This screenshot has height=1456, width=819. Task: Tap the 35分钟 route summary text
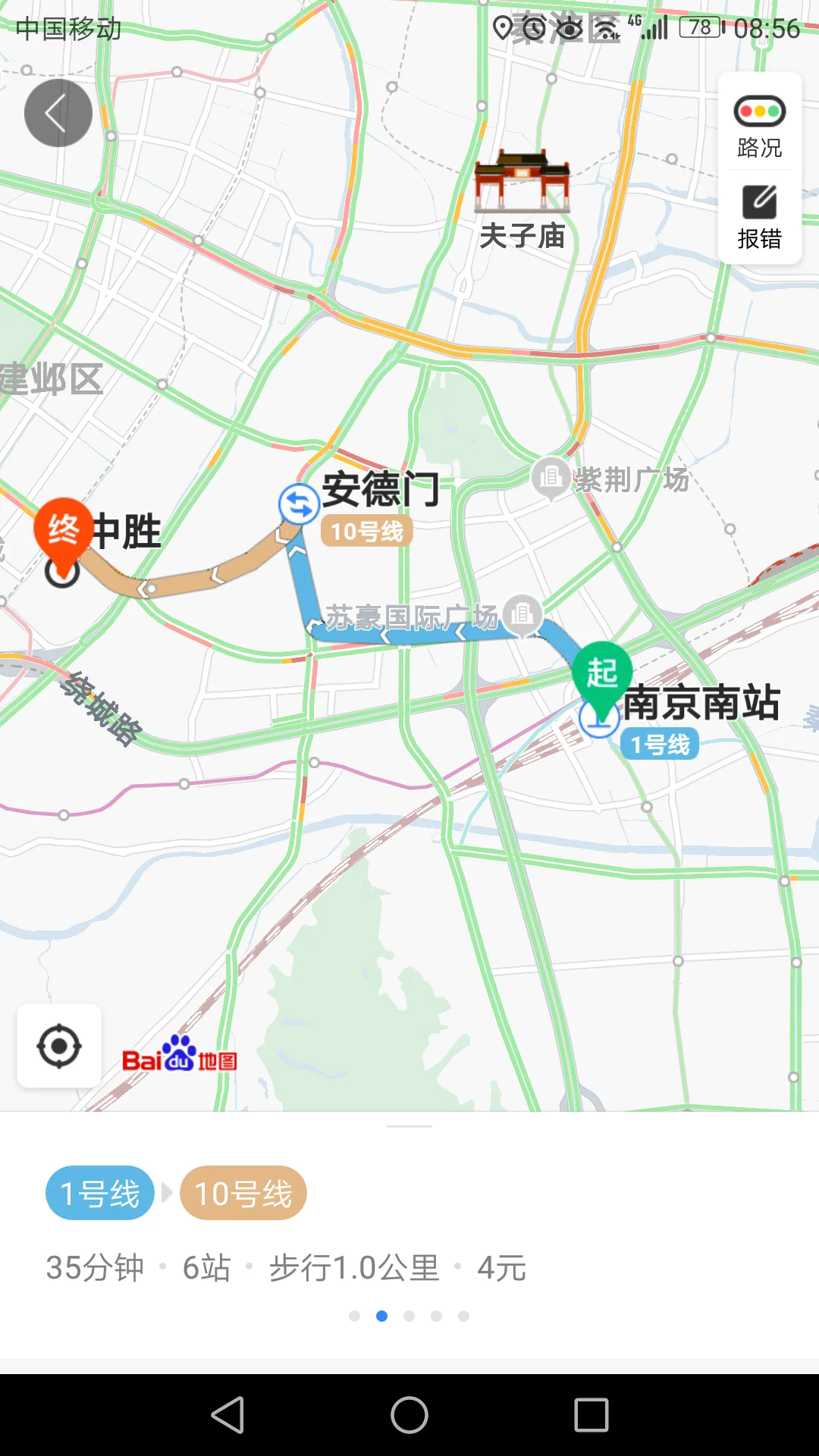94,1261
